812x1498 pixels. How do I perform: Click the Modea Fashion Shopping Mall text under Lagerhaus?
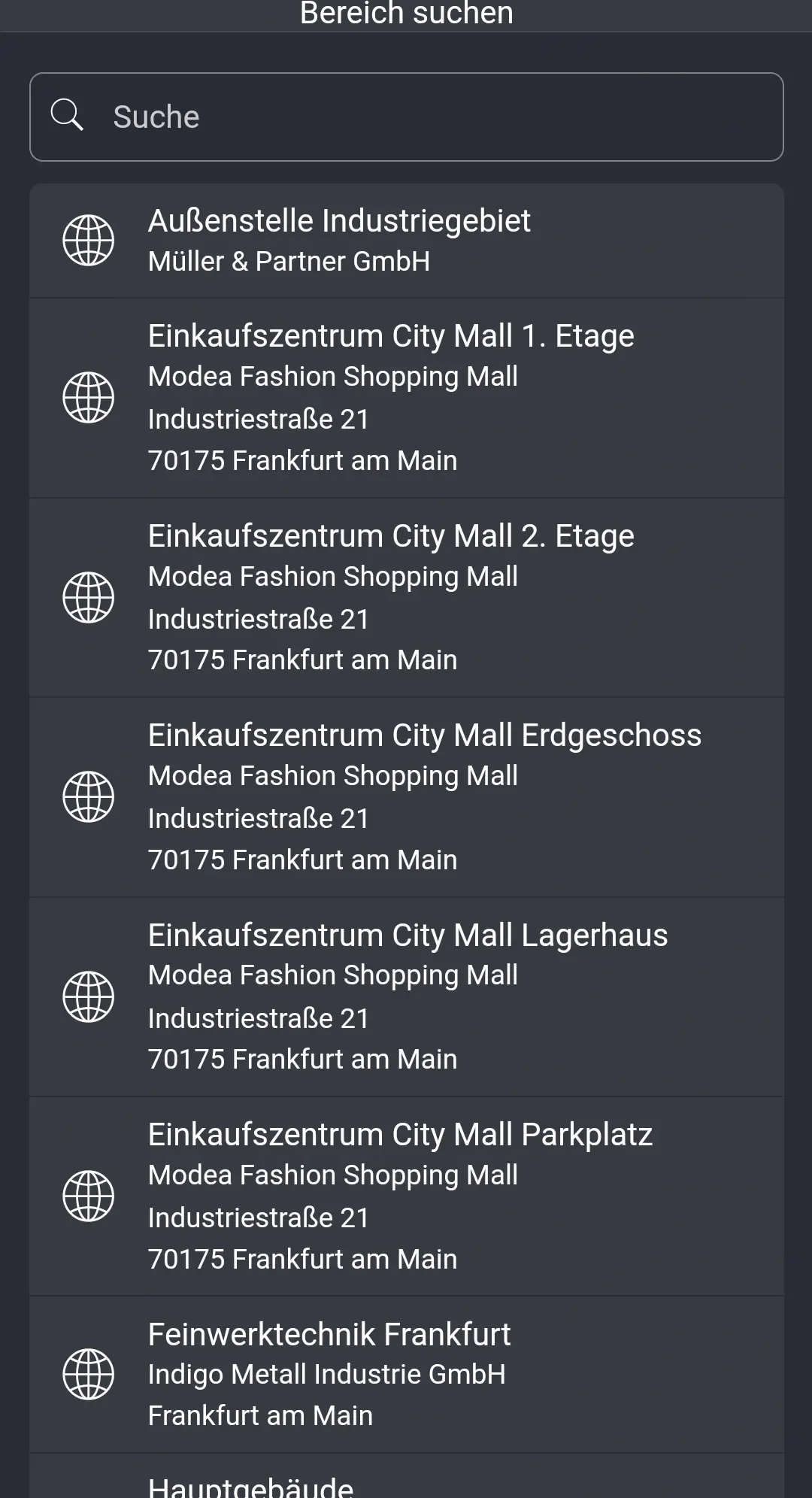point(334,975)
